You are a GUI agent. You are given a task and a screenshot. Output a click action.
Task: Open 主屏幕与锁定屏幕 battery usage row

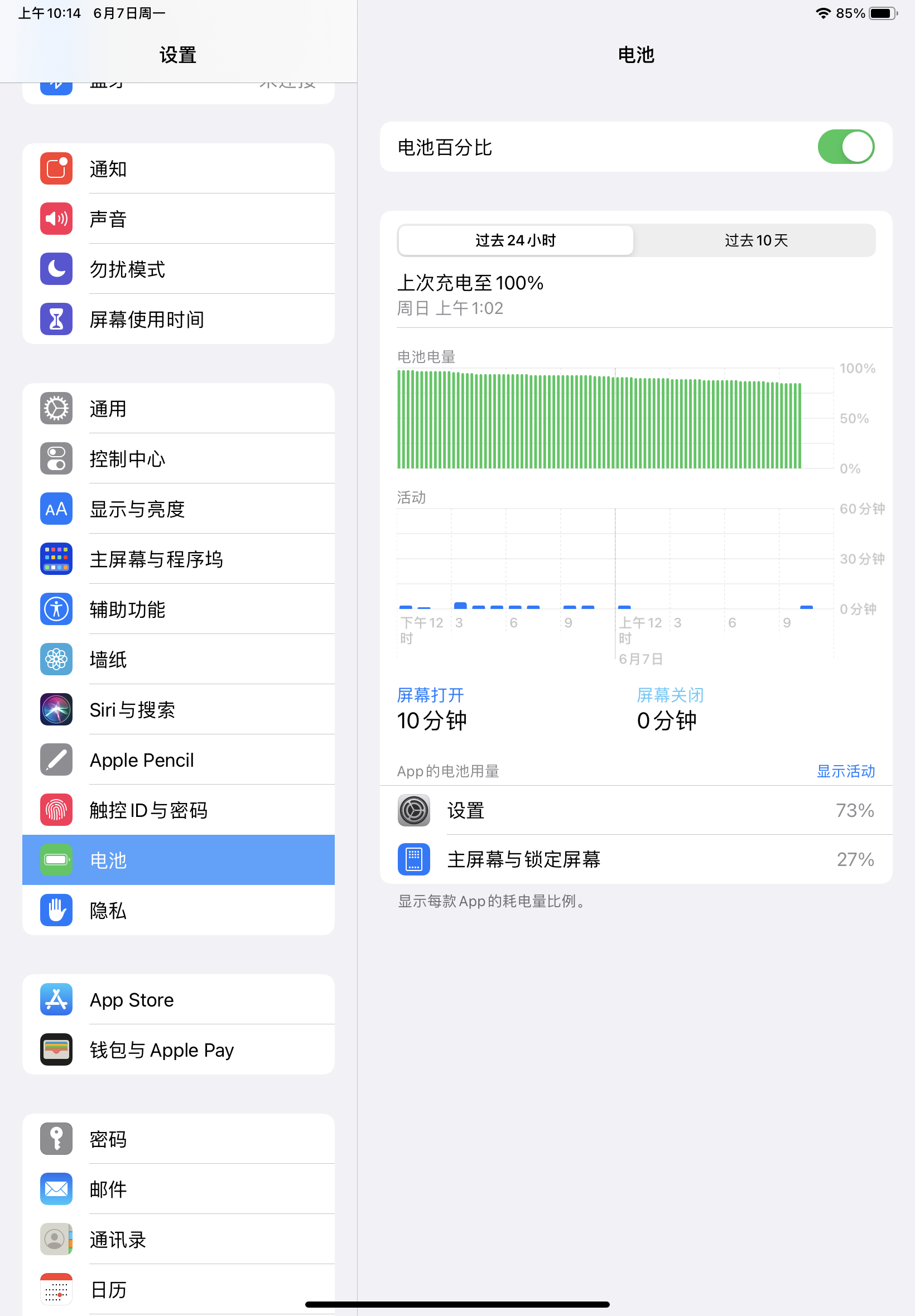click(635, 859)
